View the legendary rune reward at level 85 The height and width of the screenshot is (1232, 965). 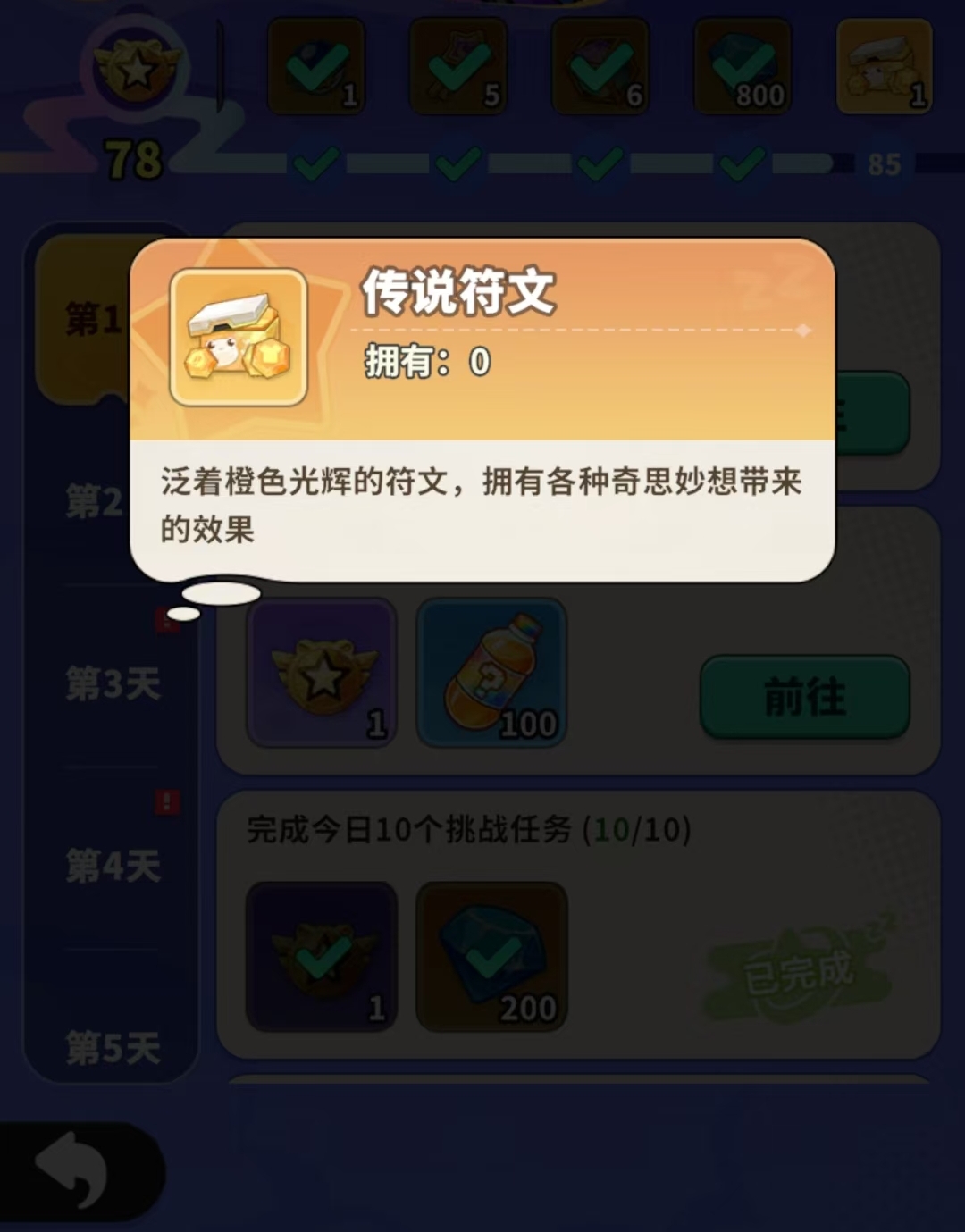(884, 67)
